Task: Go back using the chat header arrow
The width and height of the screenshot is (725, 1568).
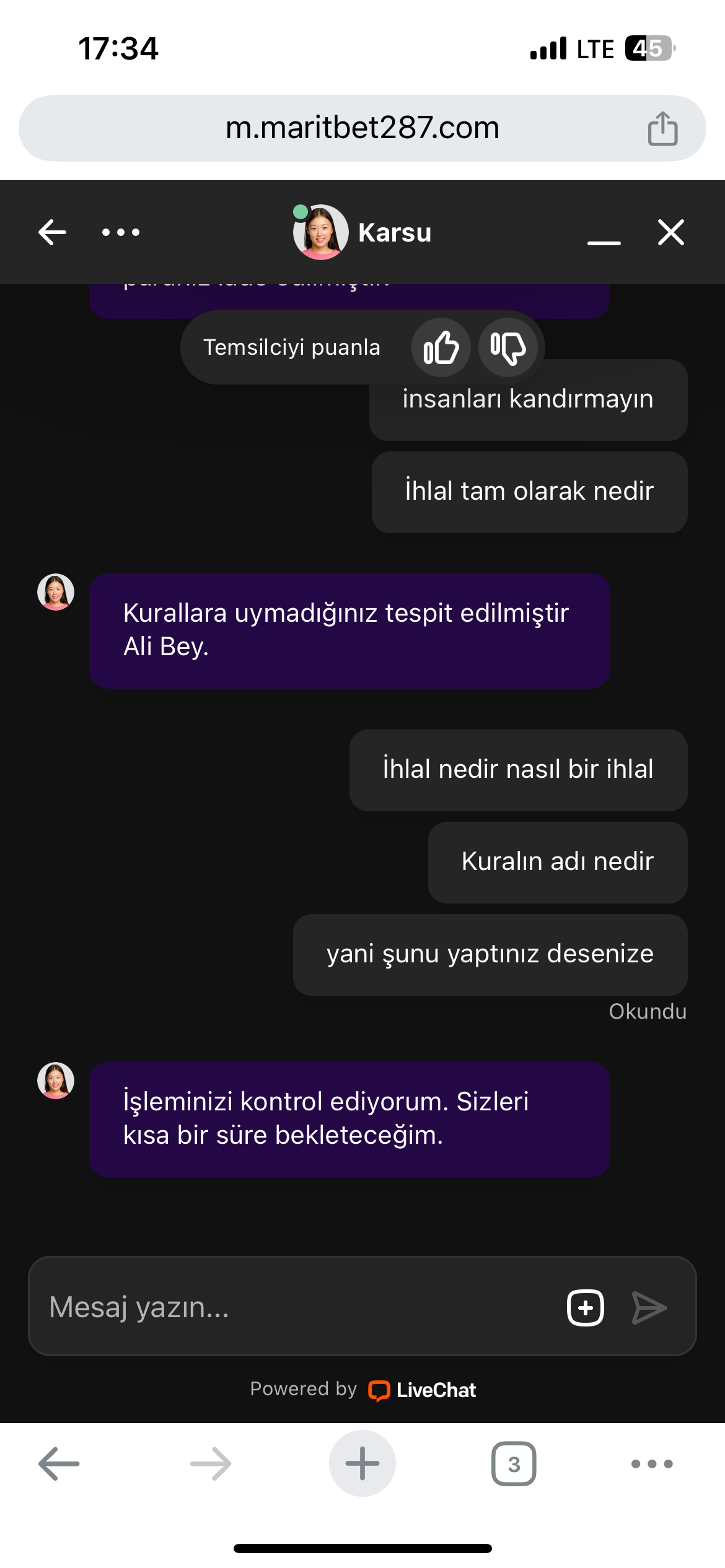Action: coord(52,233)
